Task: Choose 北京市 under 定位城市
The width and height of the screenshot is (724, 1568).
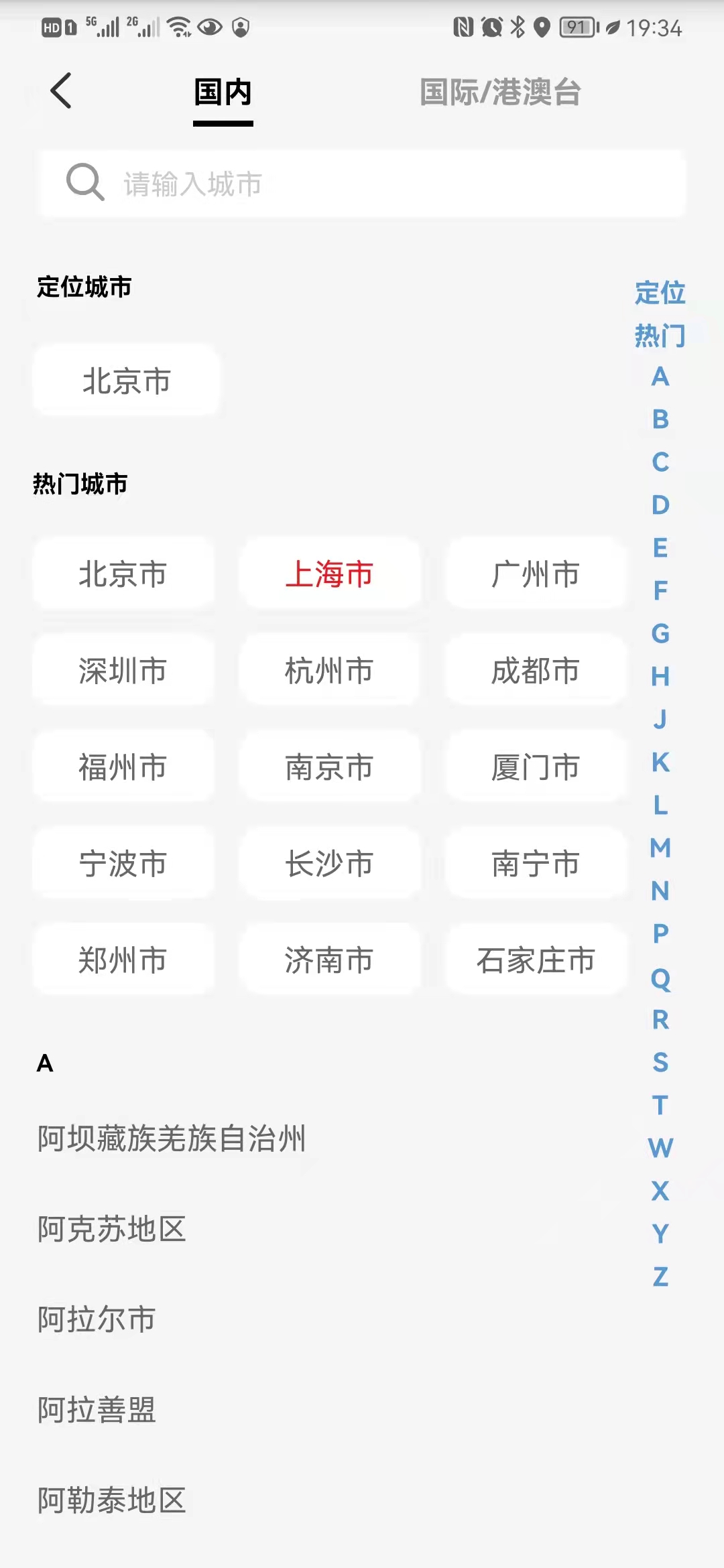Action: 125,380
